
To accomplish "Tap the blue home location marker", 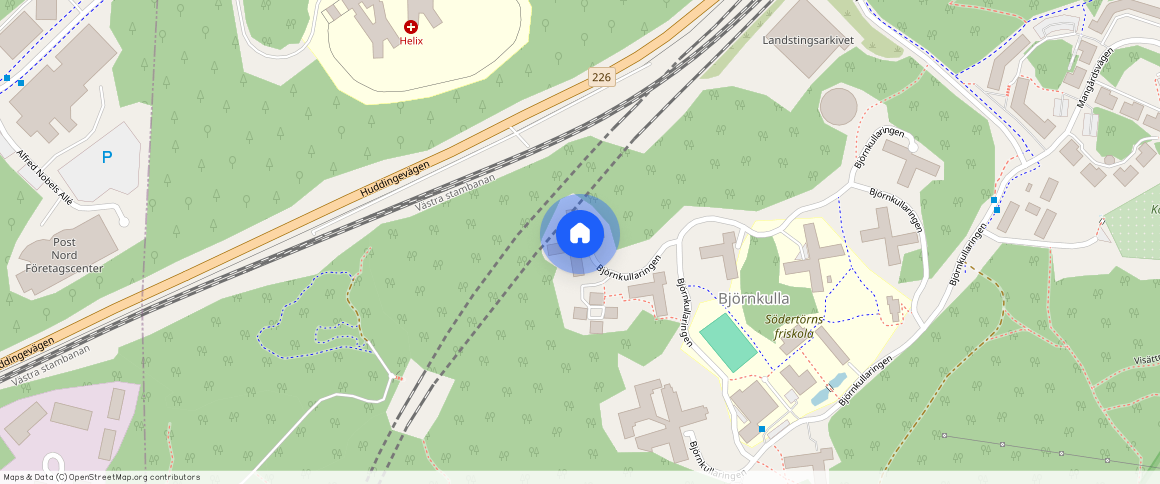I will [x=580, y=234].
